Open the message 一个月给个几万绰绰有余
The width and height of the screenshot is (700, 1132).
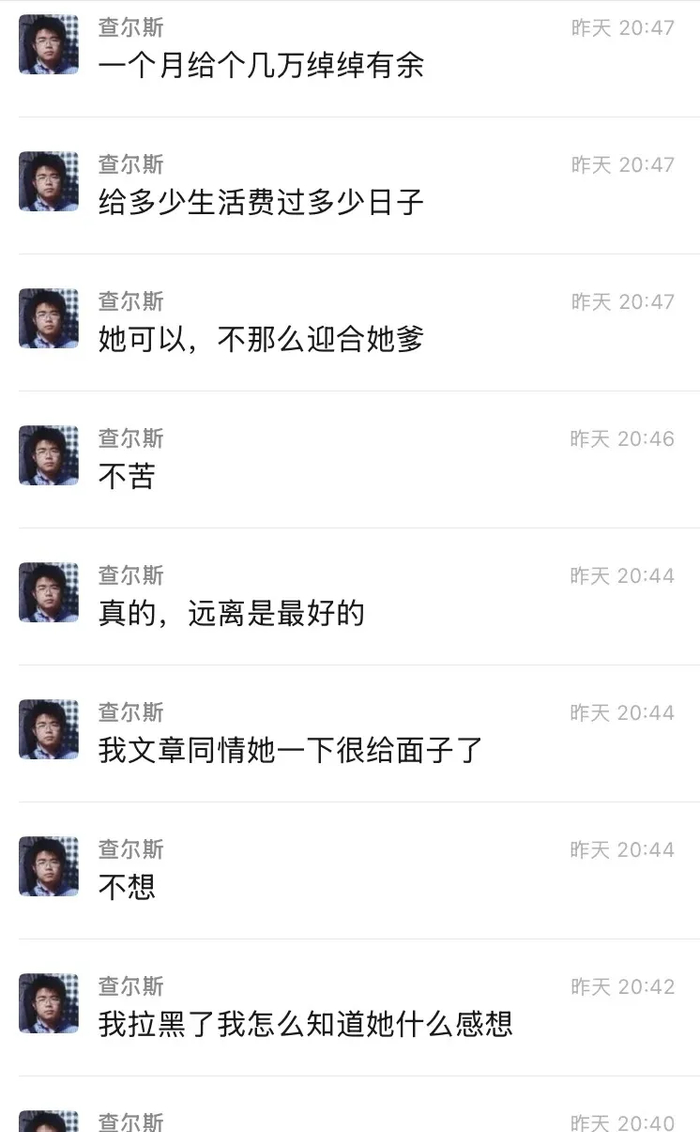coord(261,66)
